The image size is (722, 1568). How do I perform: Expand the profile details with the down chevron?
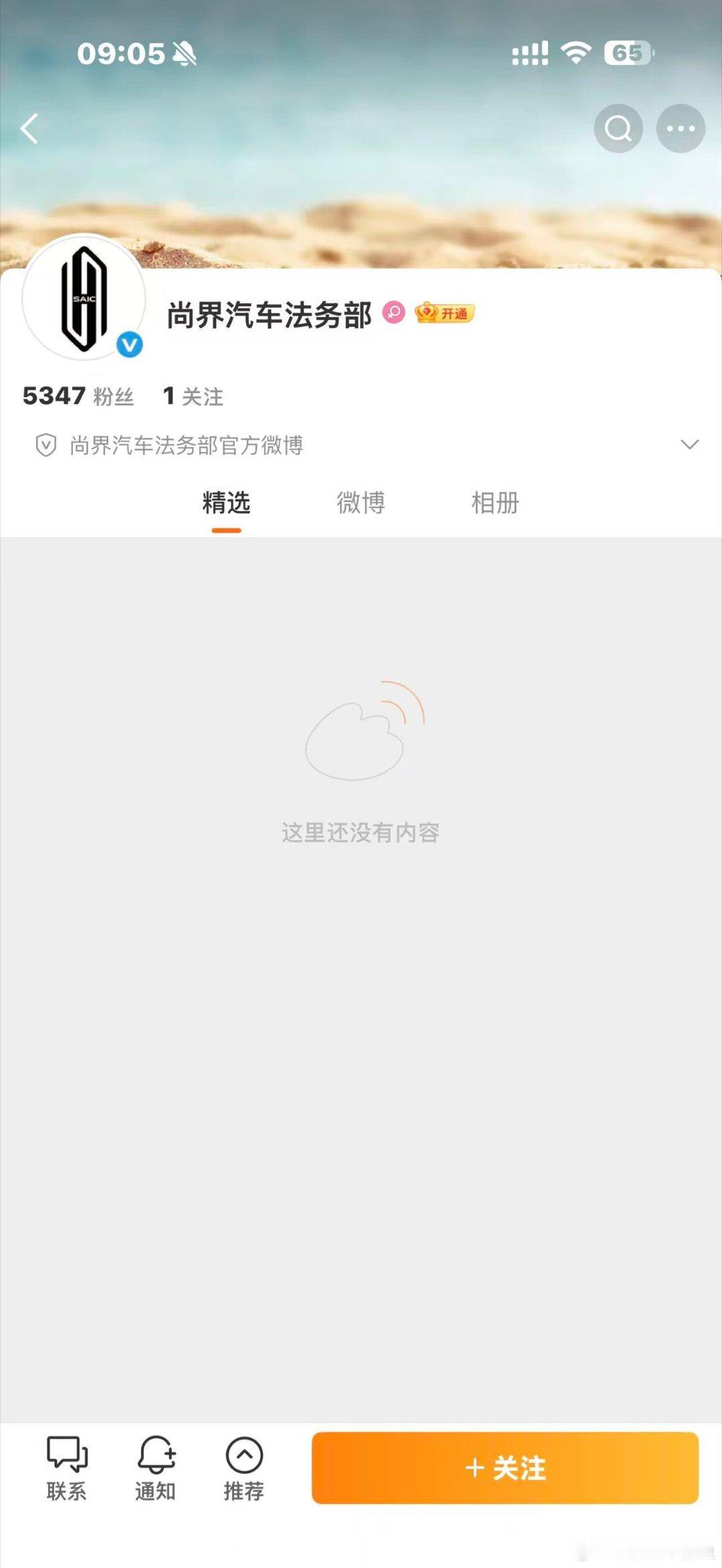click(x=689, y=445)
